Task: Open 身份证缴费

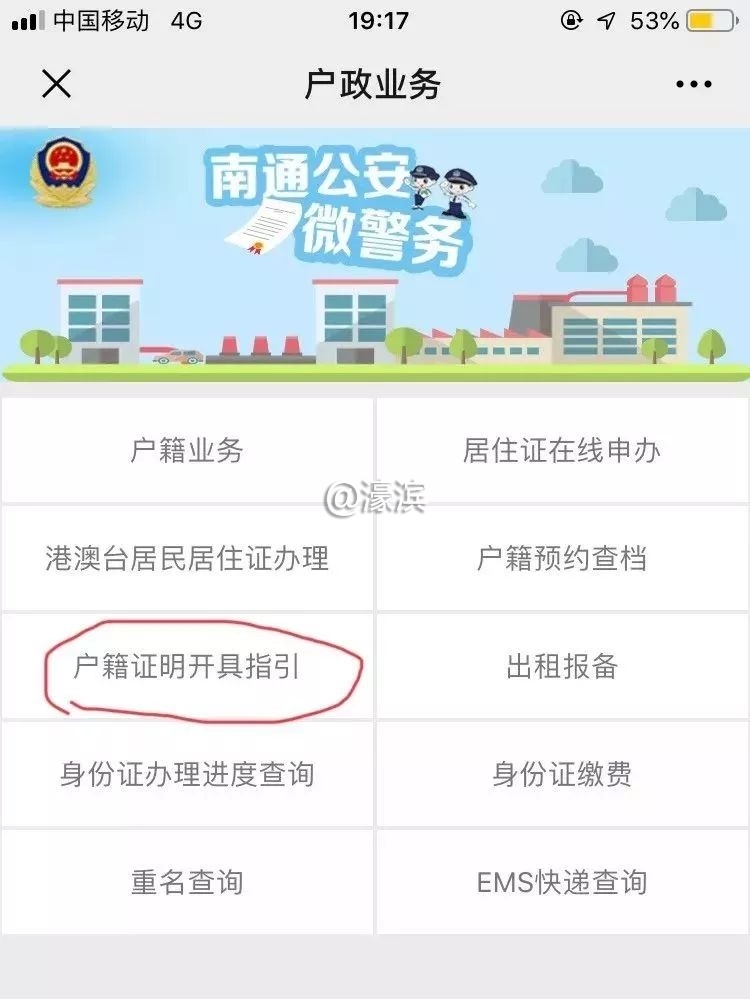Action: [x=562, y=774]
